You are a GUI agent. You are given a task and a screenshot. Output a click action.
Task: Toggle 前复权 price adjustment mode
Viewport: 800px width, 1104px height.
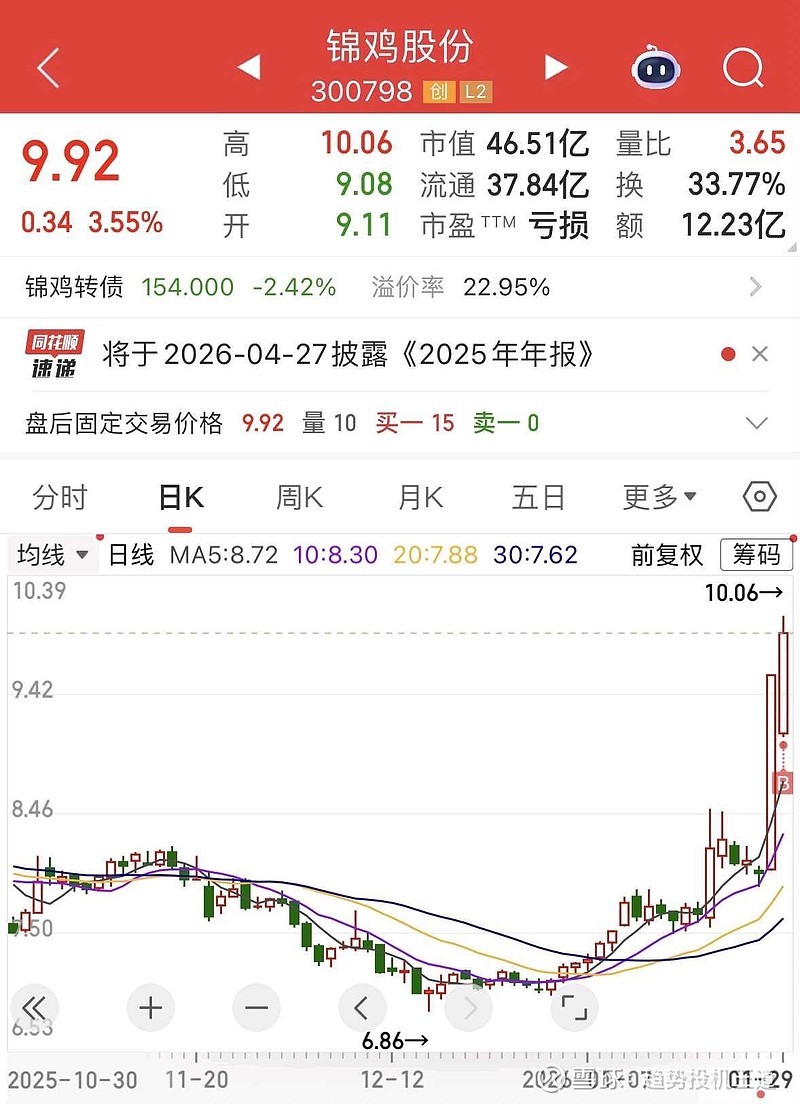(665, 555)
